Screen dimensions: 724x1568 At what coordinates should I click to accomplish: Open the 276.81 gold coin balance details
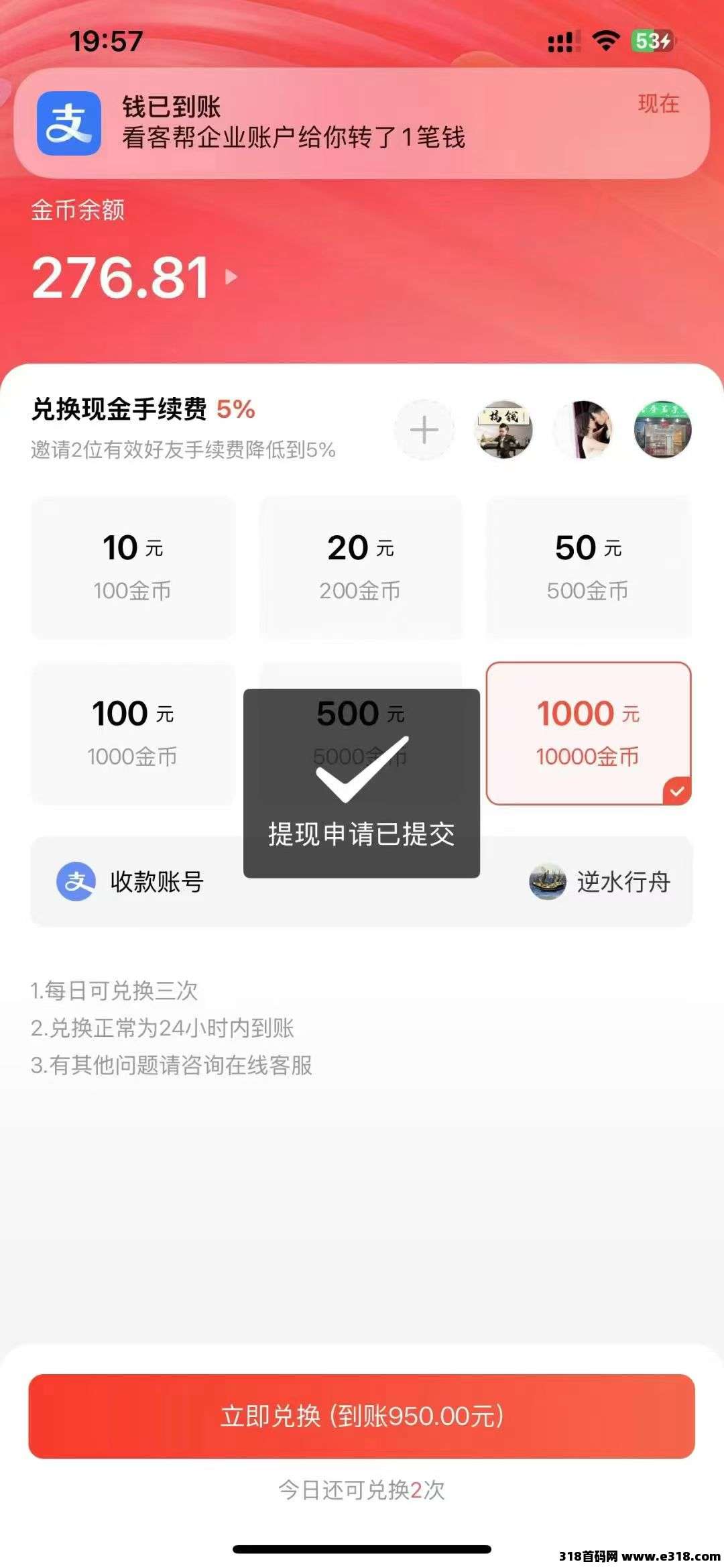pyautogui.click(x=134, y=277)
